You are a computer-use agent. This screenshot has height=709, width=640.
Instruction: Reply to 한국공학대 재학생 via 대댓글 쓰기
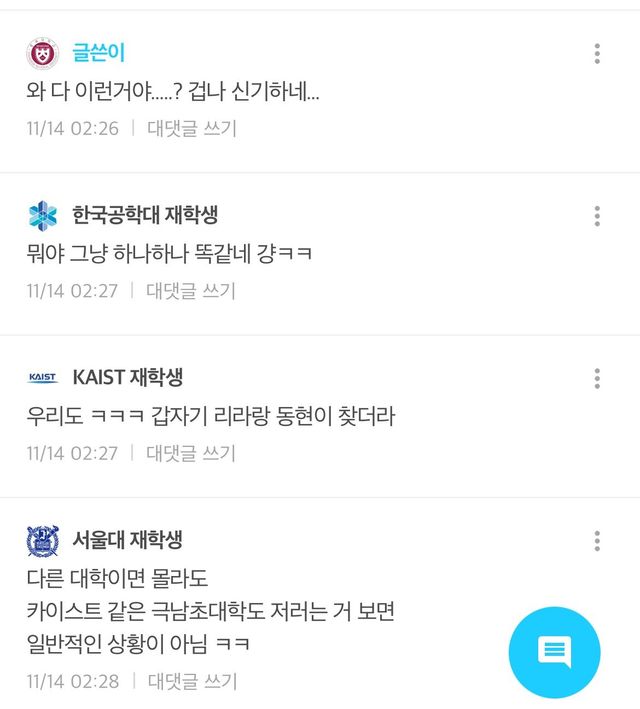(x=192, y=291)
